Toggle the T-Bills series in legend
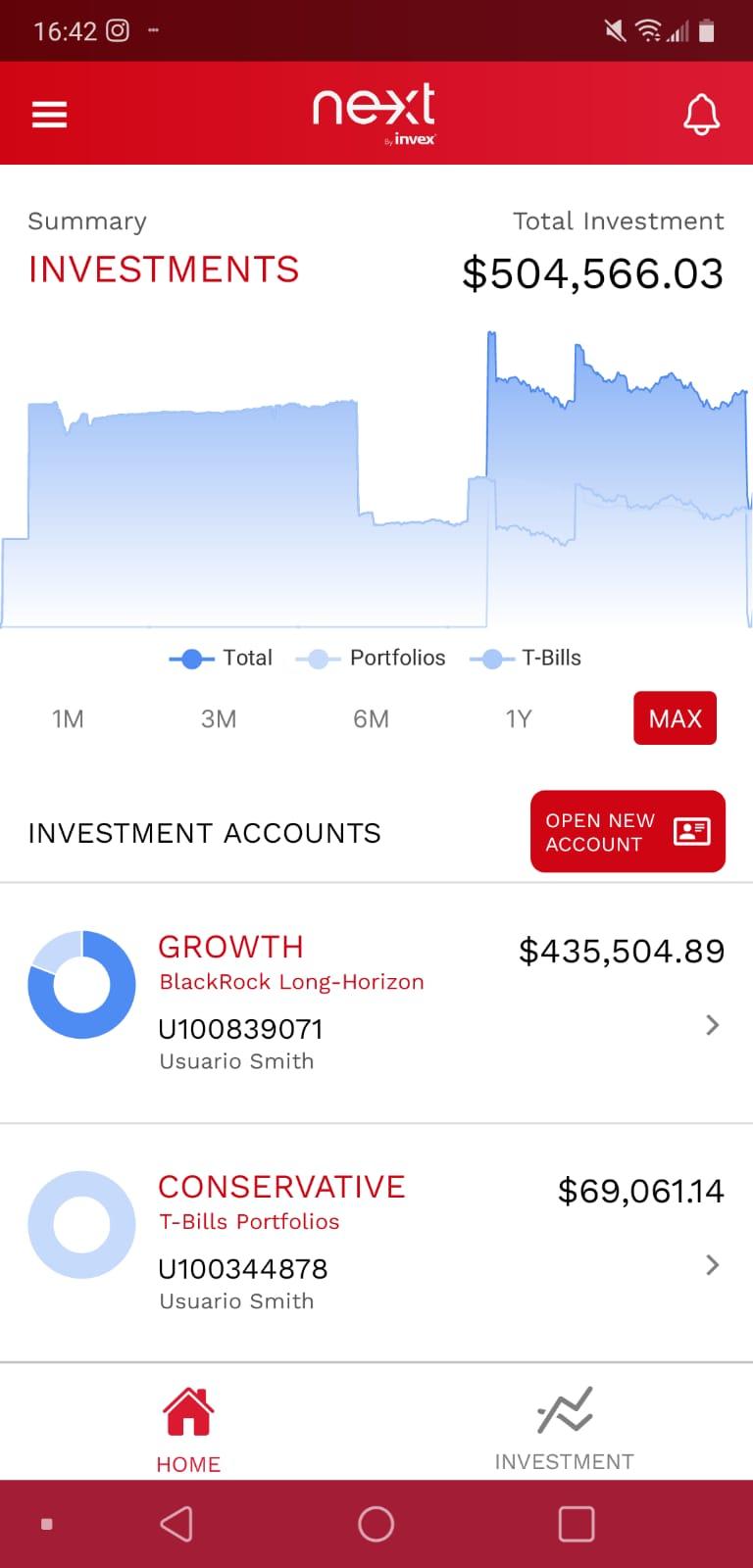The image size is (753, 1568). (x=526, y=659)
